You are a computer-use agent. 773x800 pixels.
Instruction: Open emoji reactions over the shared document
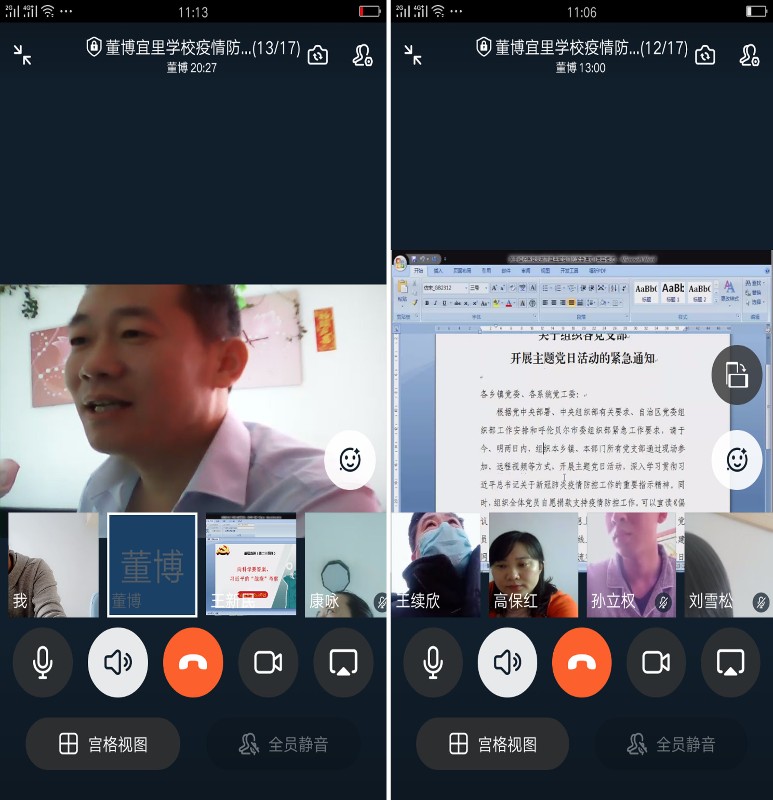(736, 460)
